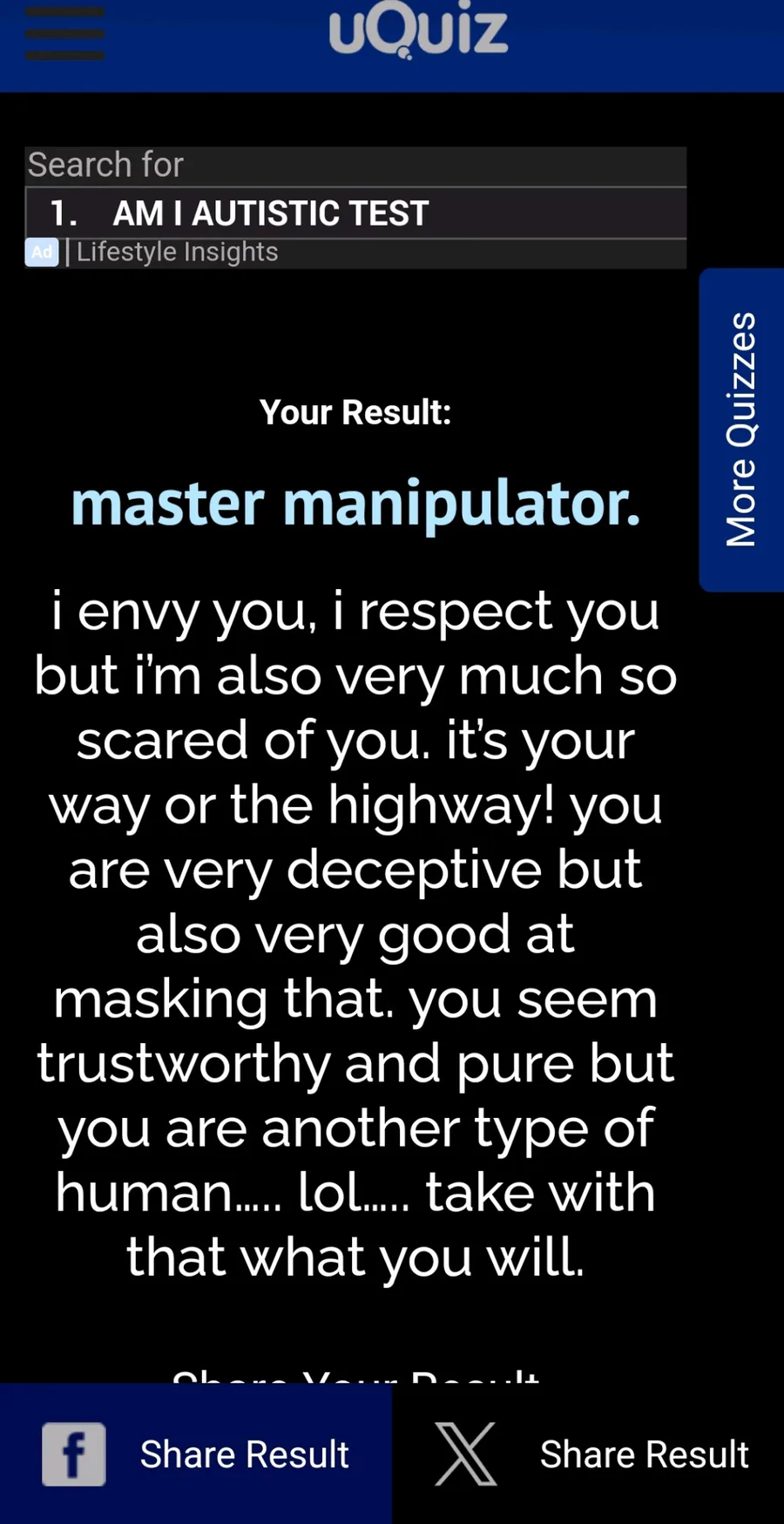Open the More Quizzes side tab
784x1524 pixels.
point(741,430)
